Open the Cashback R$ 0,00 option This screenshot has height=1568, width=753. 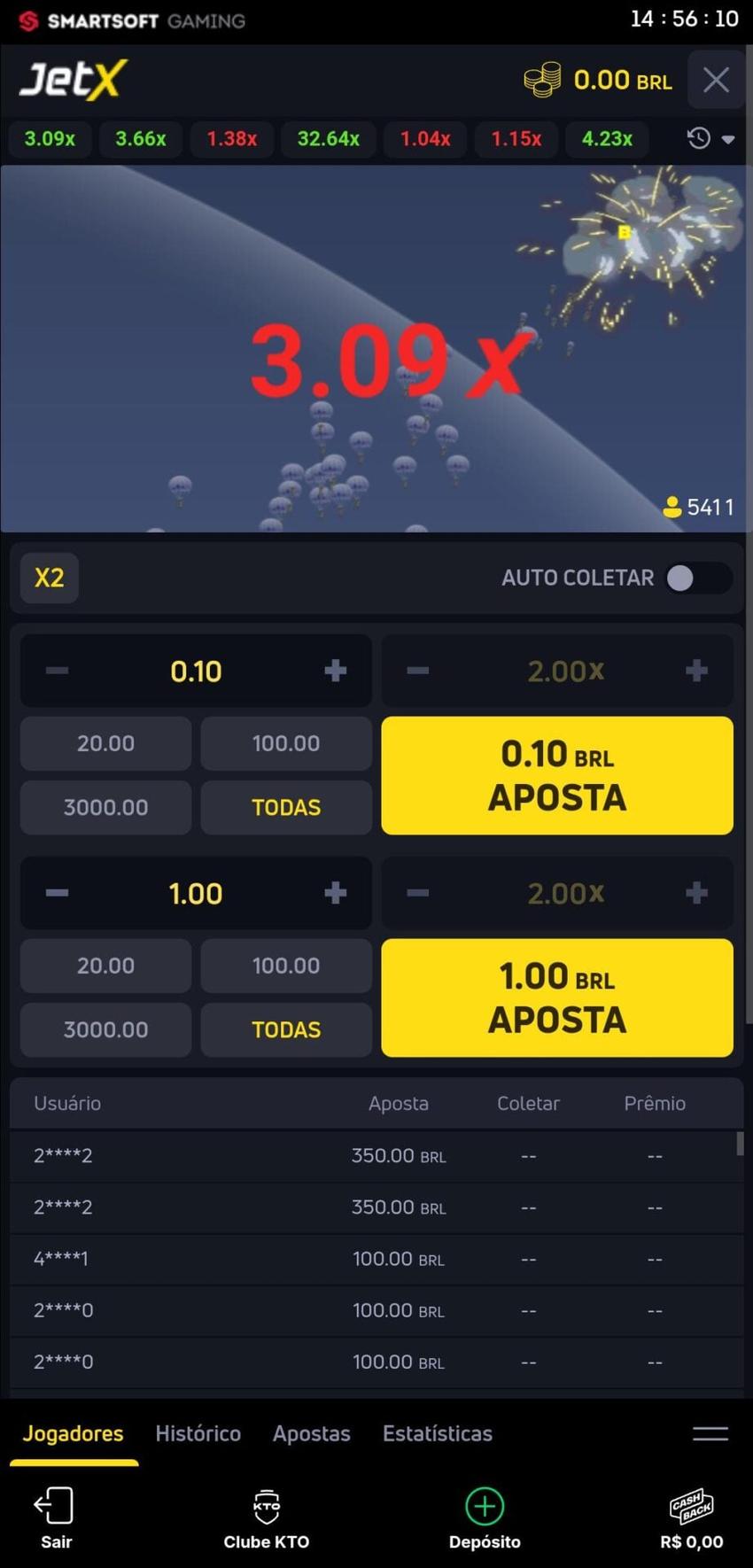[691, 1518]
